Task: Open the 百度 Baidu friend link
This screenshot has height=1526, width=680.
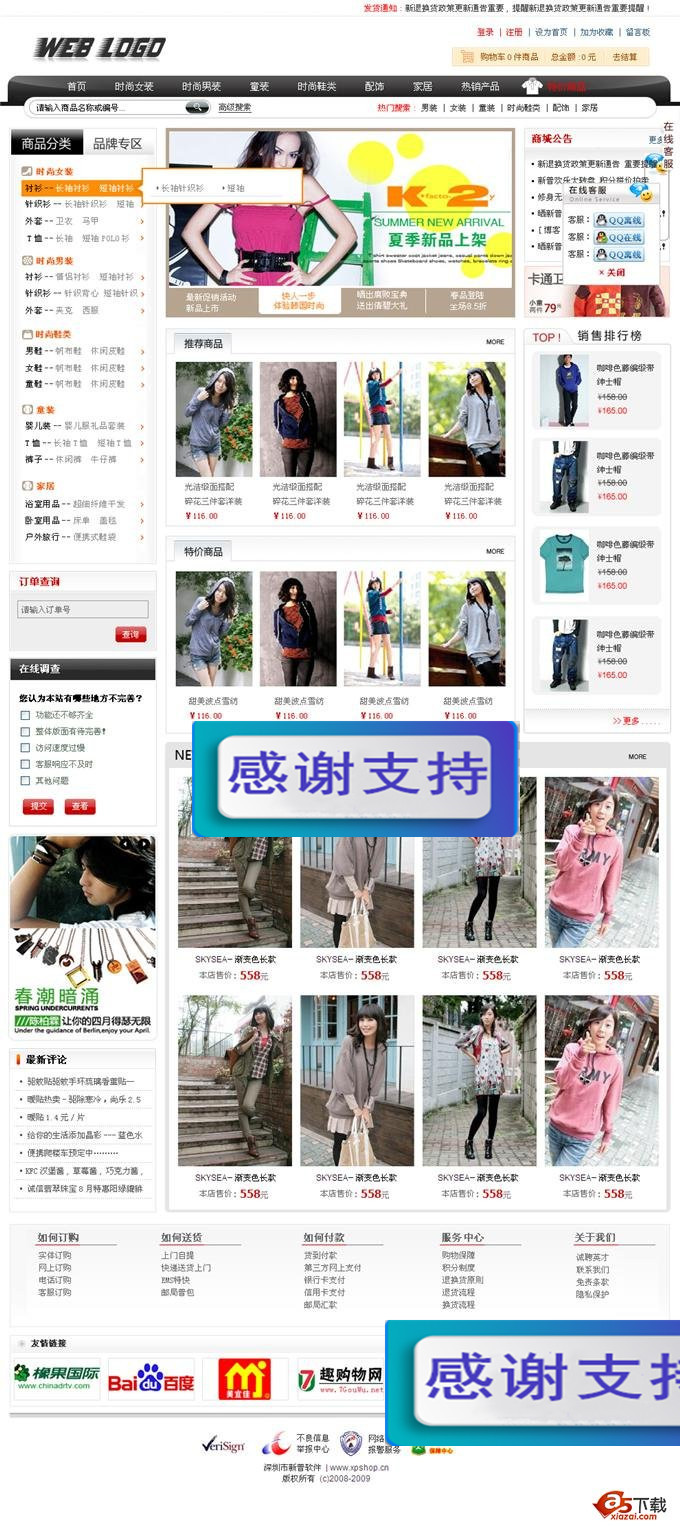Action: click(x=151, y=1378)
